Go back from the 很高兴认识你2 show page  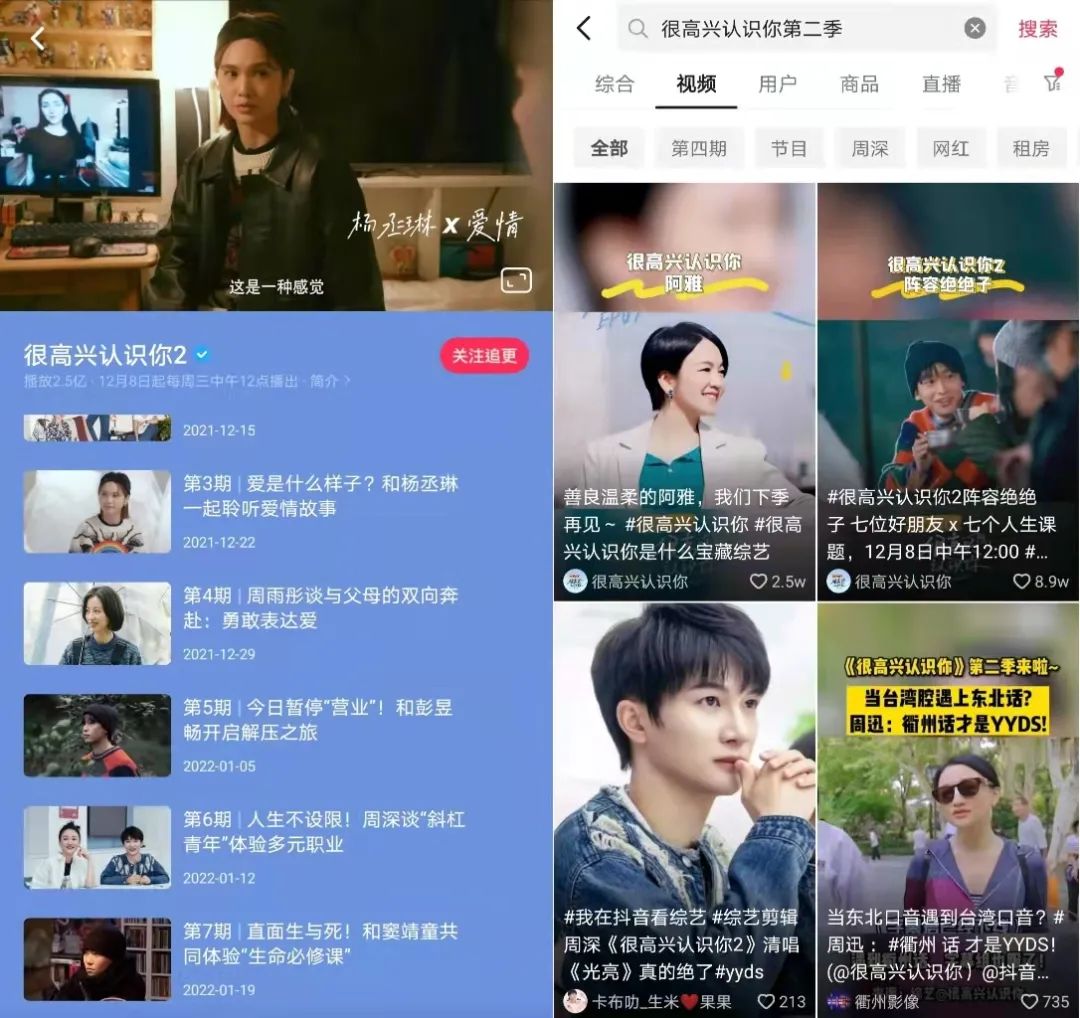tap(38, 38)
